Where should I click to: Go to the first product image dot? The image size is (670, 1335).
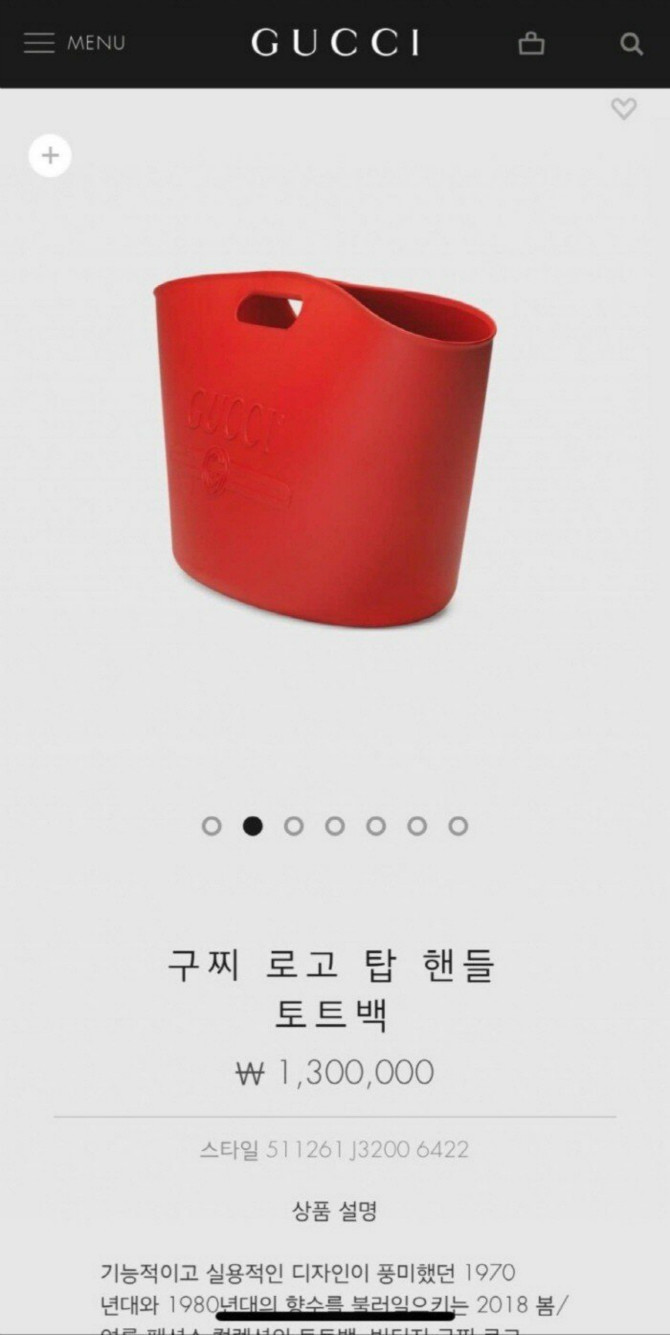pos(211,826)
